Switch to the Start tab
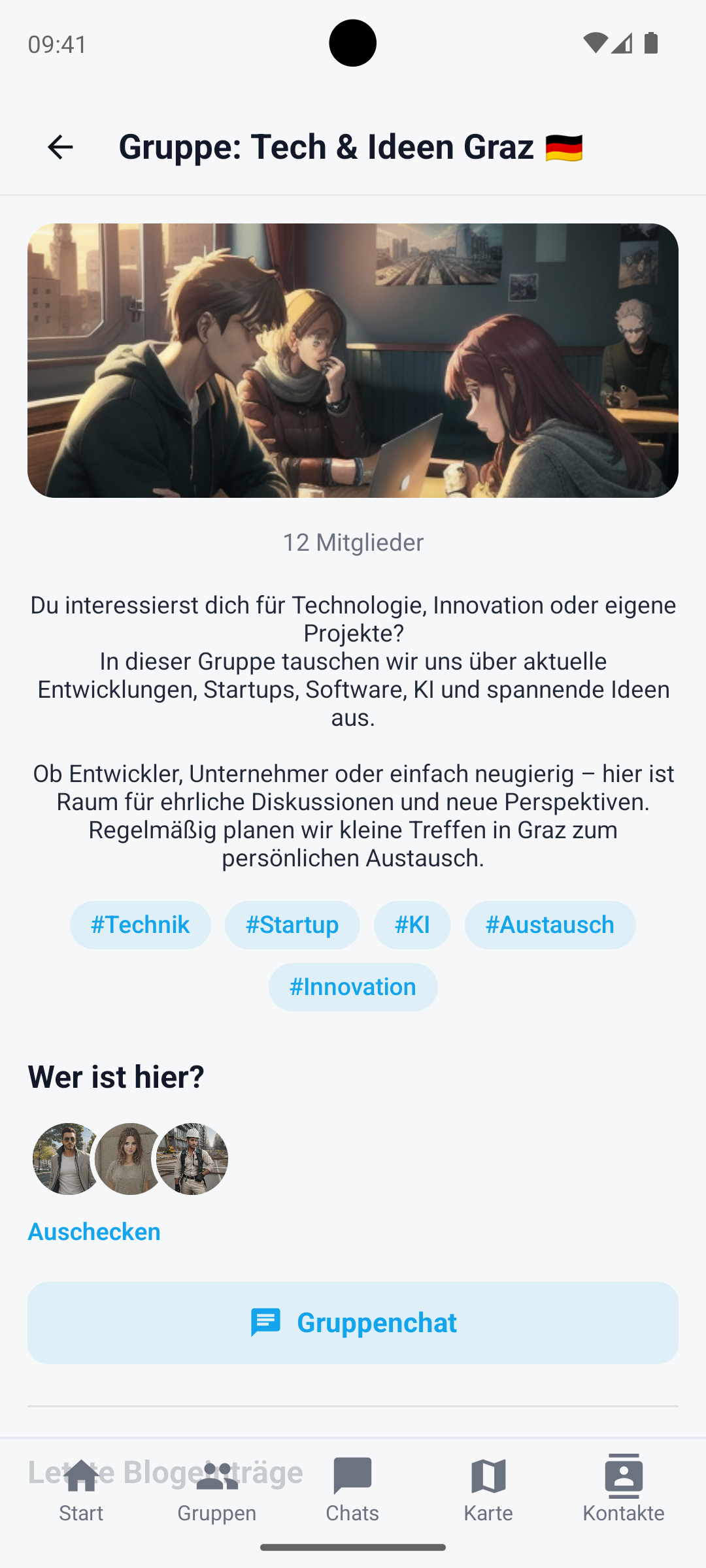 pos(81,1491)
